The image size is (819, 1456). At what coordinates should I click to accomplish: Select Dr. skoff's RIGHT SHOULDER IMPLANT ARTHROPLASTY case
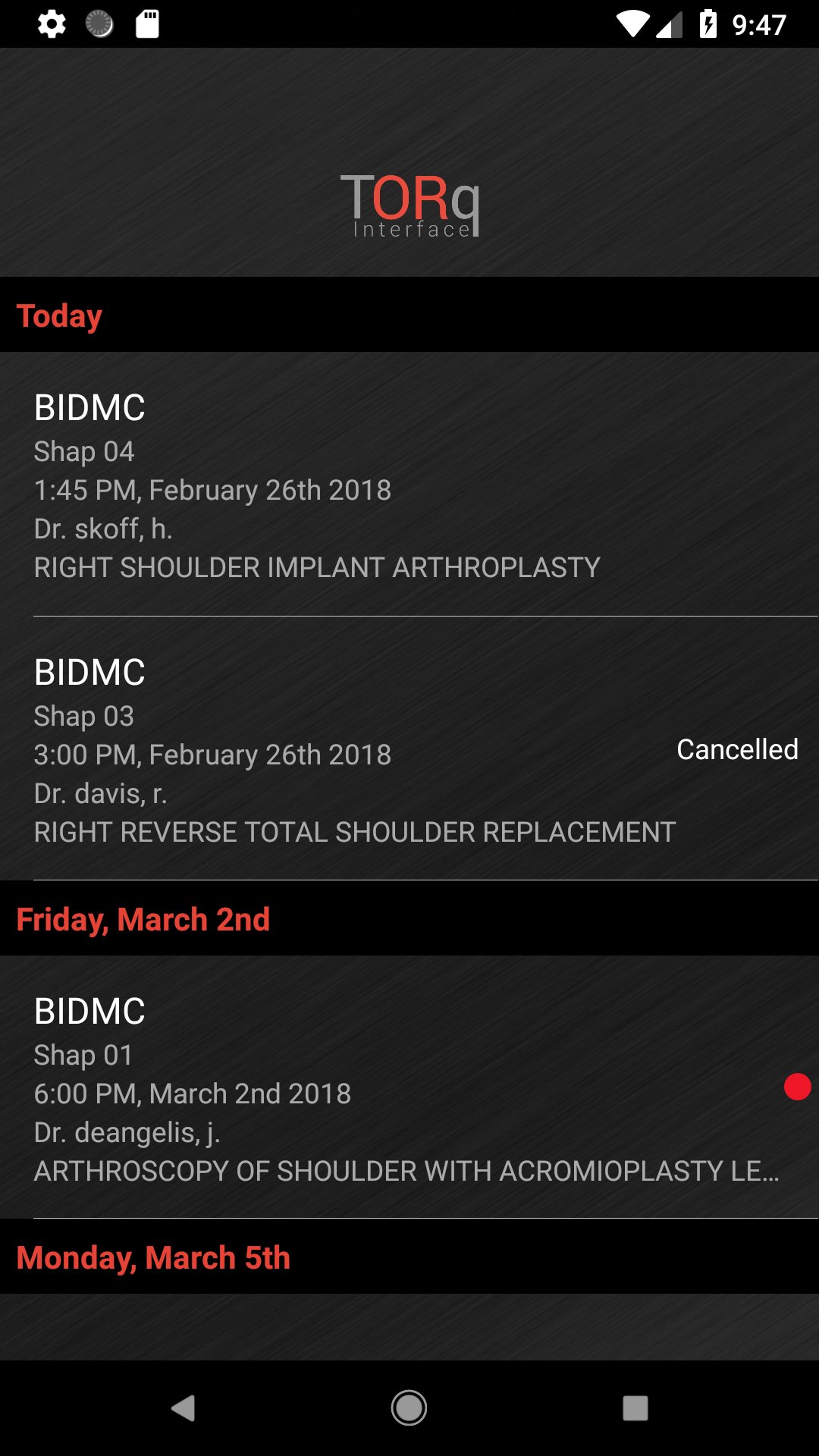point(409,485)
